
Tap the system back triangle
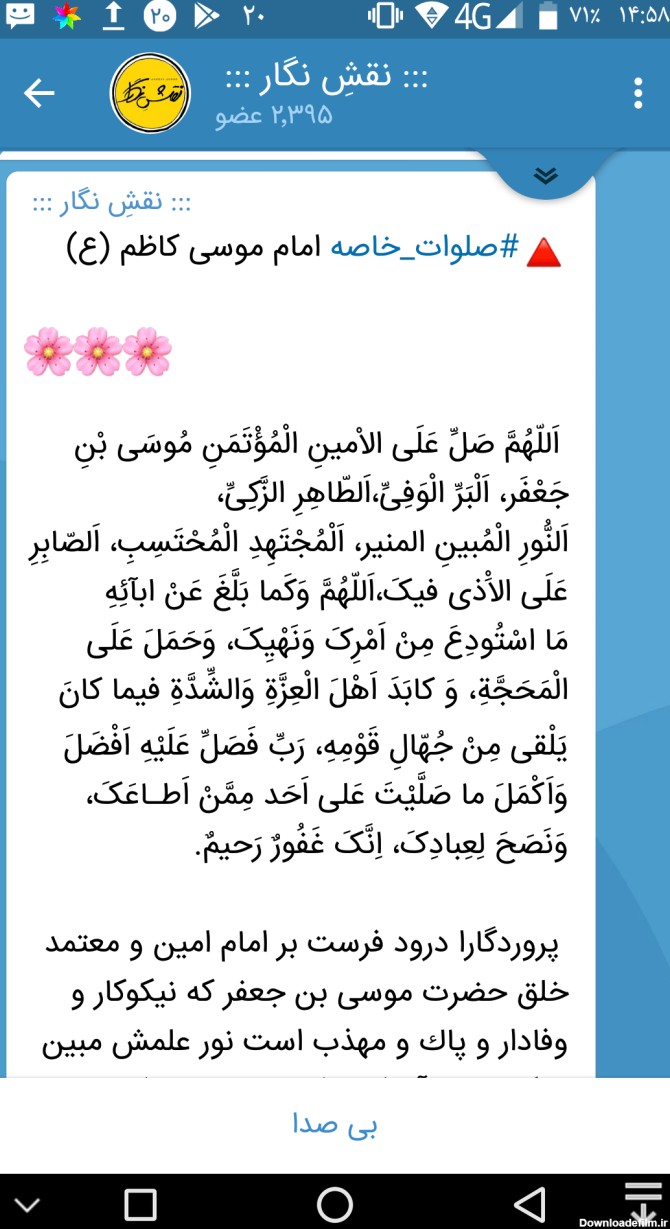(527, 1203)
